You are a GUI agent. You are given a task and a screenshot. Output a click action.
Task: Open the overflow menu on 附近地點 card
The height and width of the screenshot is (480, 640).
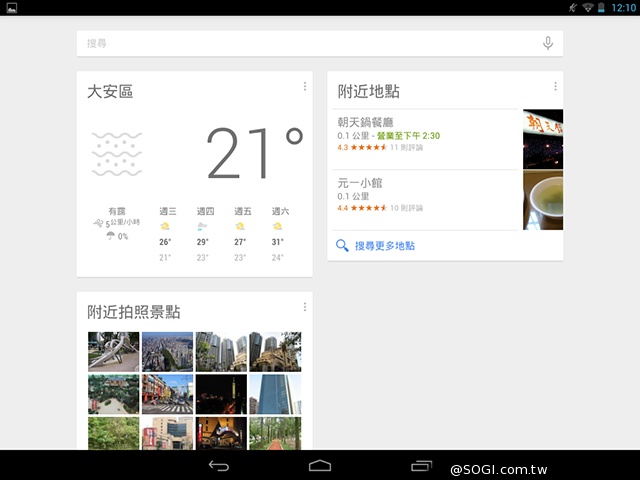(555, 87)
